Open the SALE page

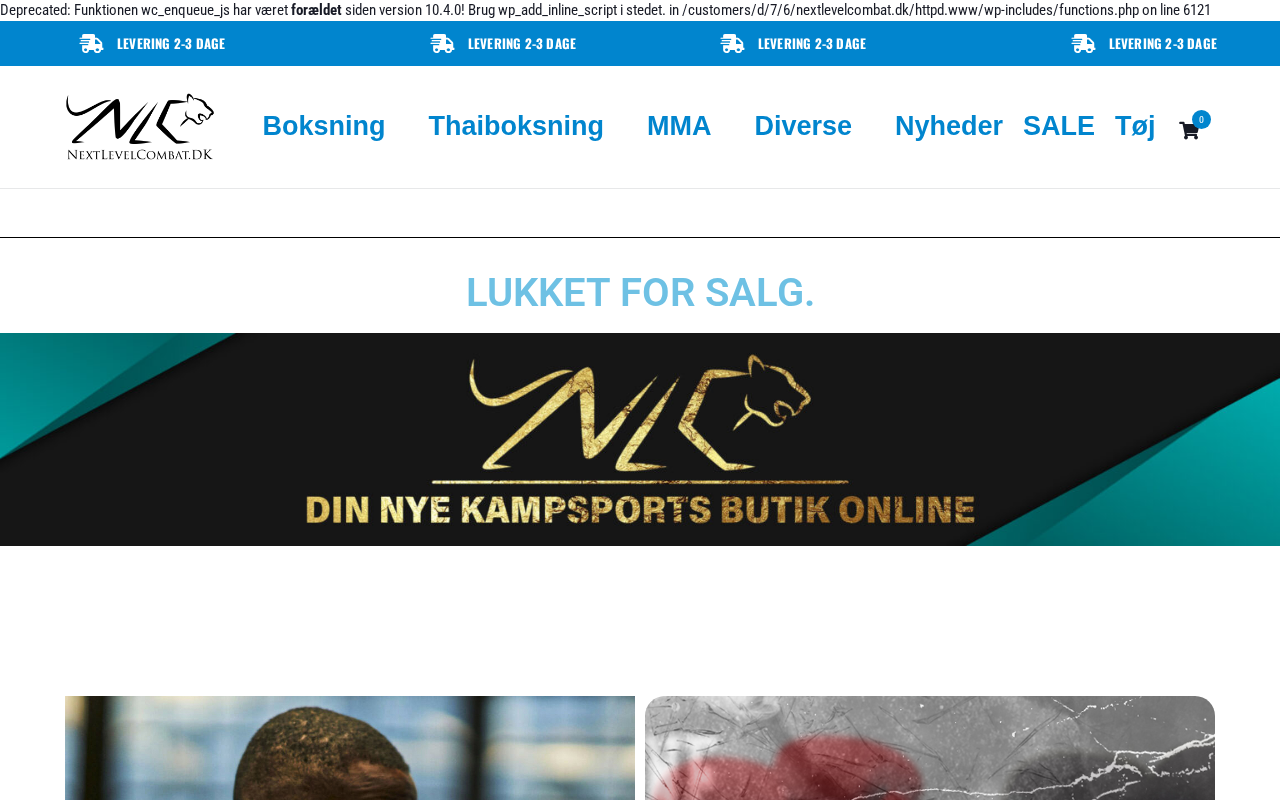pos(1058,126)
